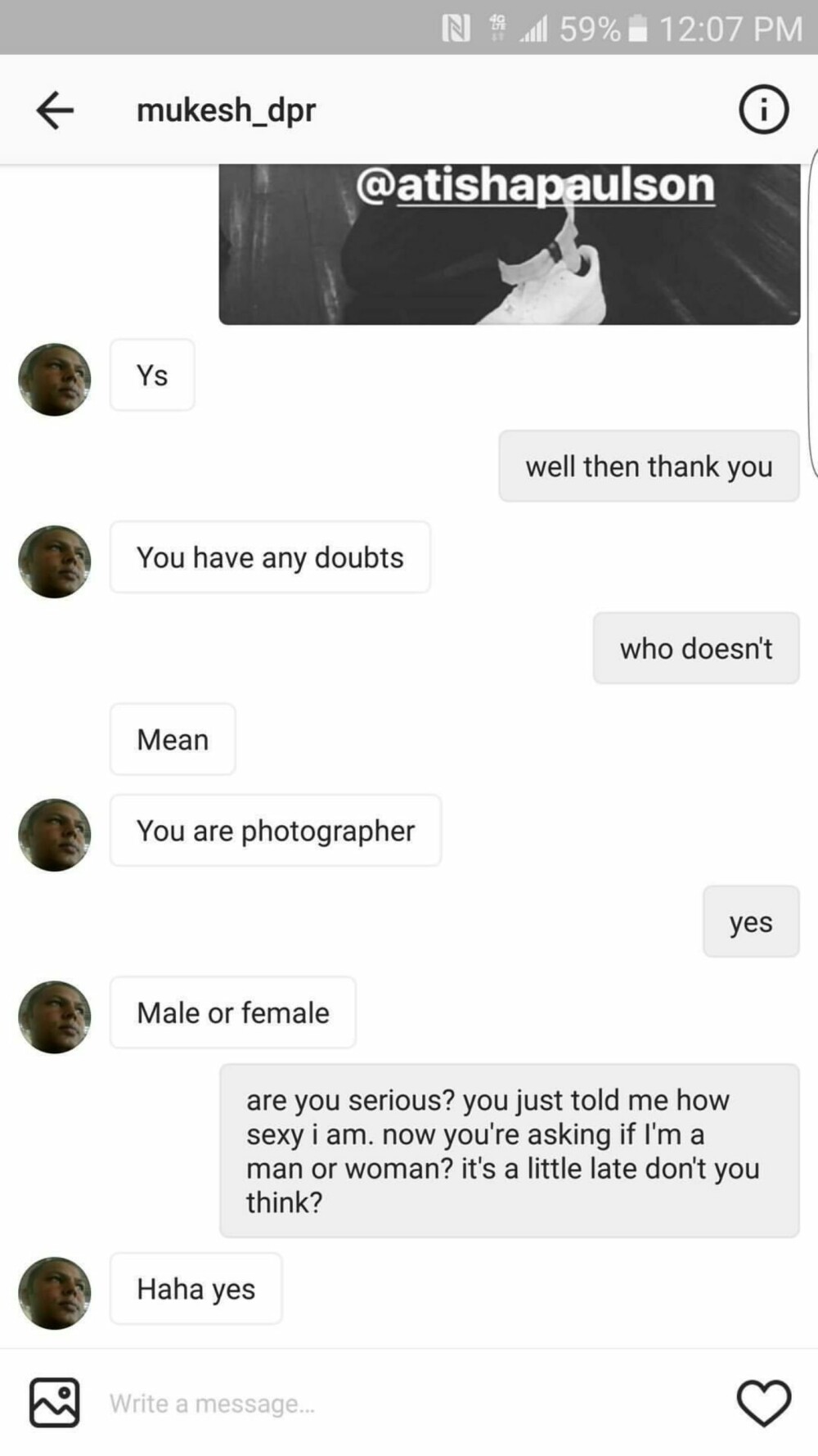Open the mukesh_dpr profile from header
This screenshot has width=818, height=1456.
pos(226,110)
